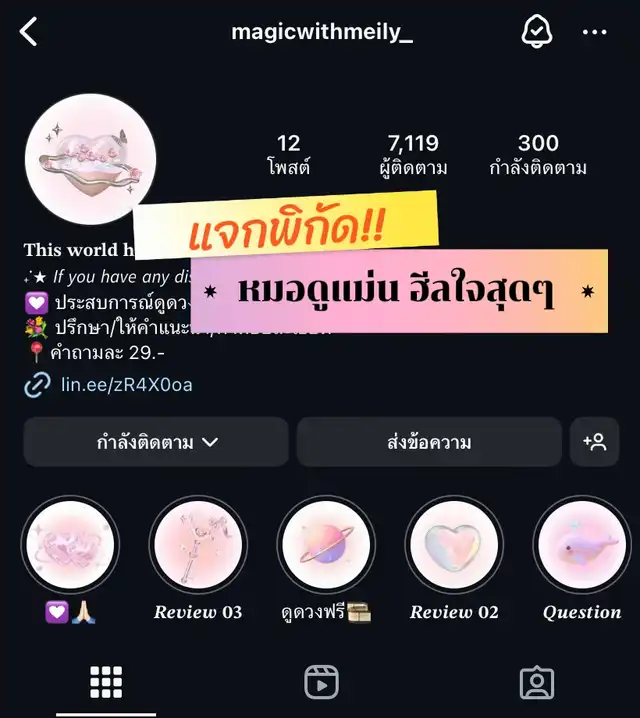View the 7,119 followers list
This screenshot has width=640, height=718.
click(x=413, y=154)
